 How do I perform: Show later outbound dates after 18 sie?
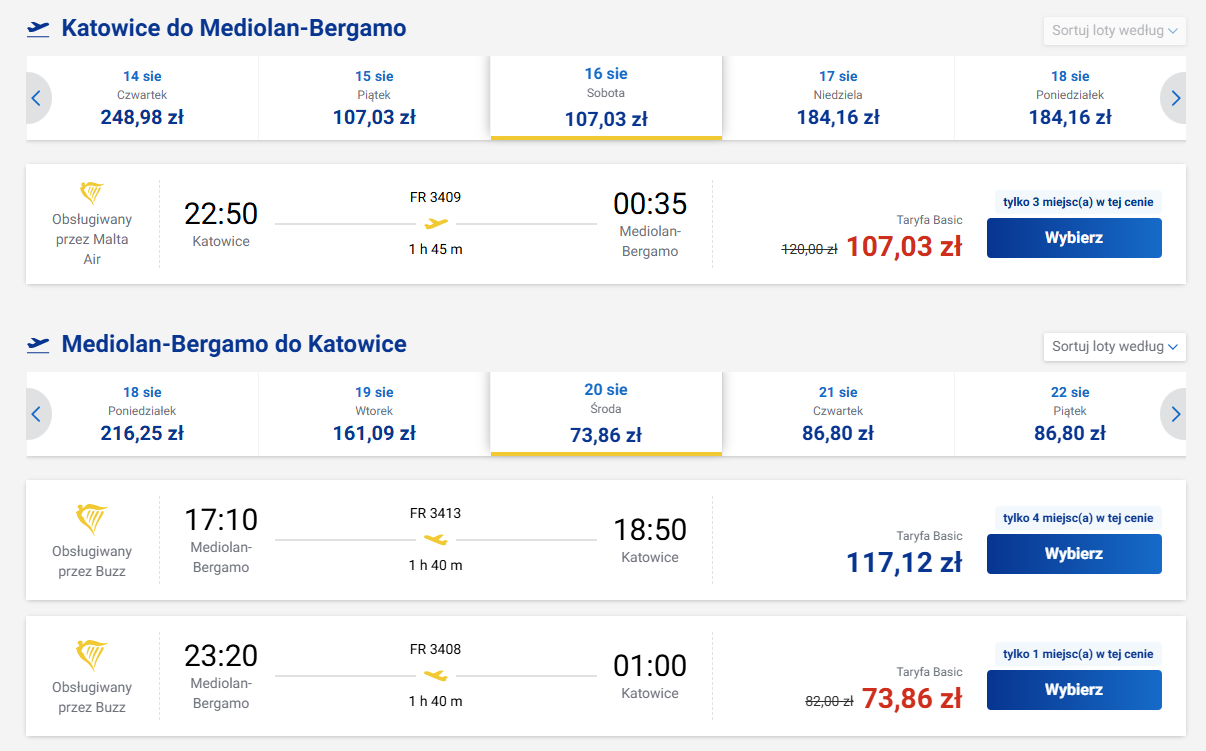1175,98
